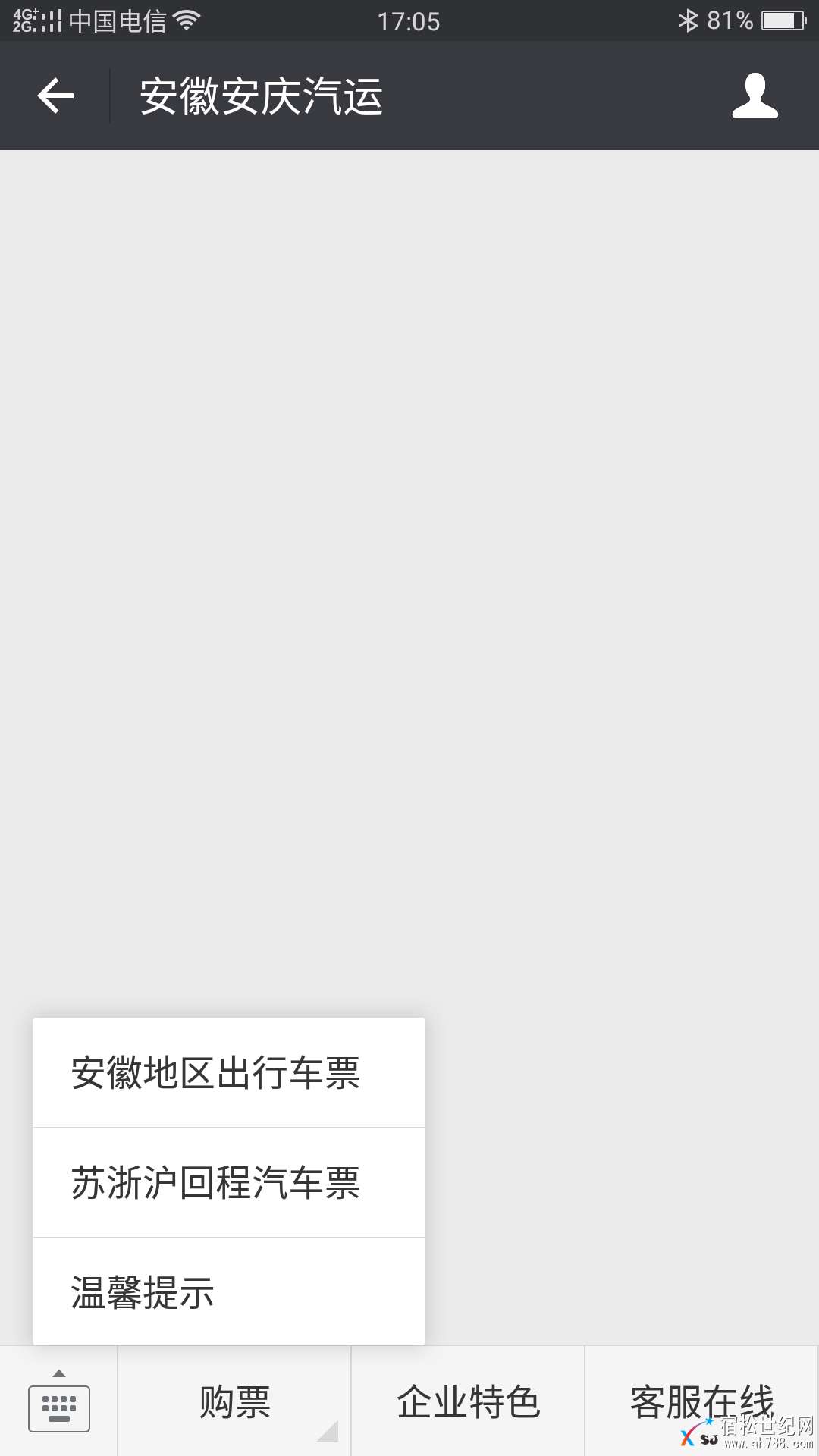This screenshot has width=819, height=1456.
Task: Open 企业特色 bottom menu
Action: coord(468,1401)
